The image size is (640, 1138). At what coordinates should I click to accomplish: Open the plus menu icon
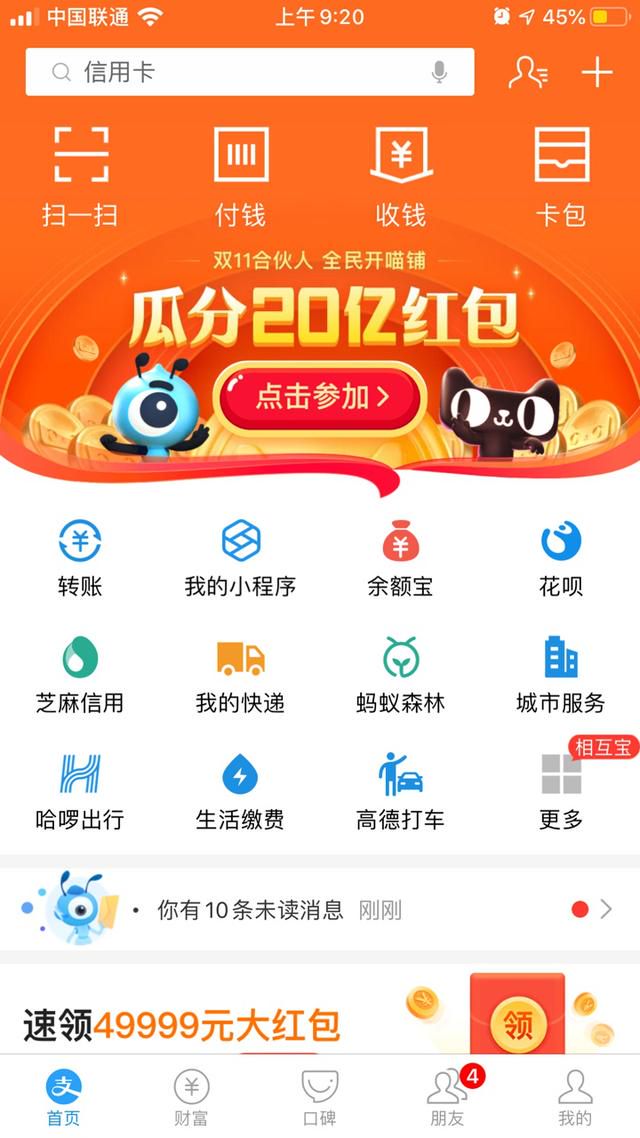click(x=597, y=72)
